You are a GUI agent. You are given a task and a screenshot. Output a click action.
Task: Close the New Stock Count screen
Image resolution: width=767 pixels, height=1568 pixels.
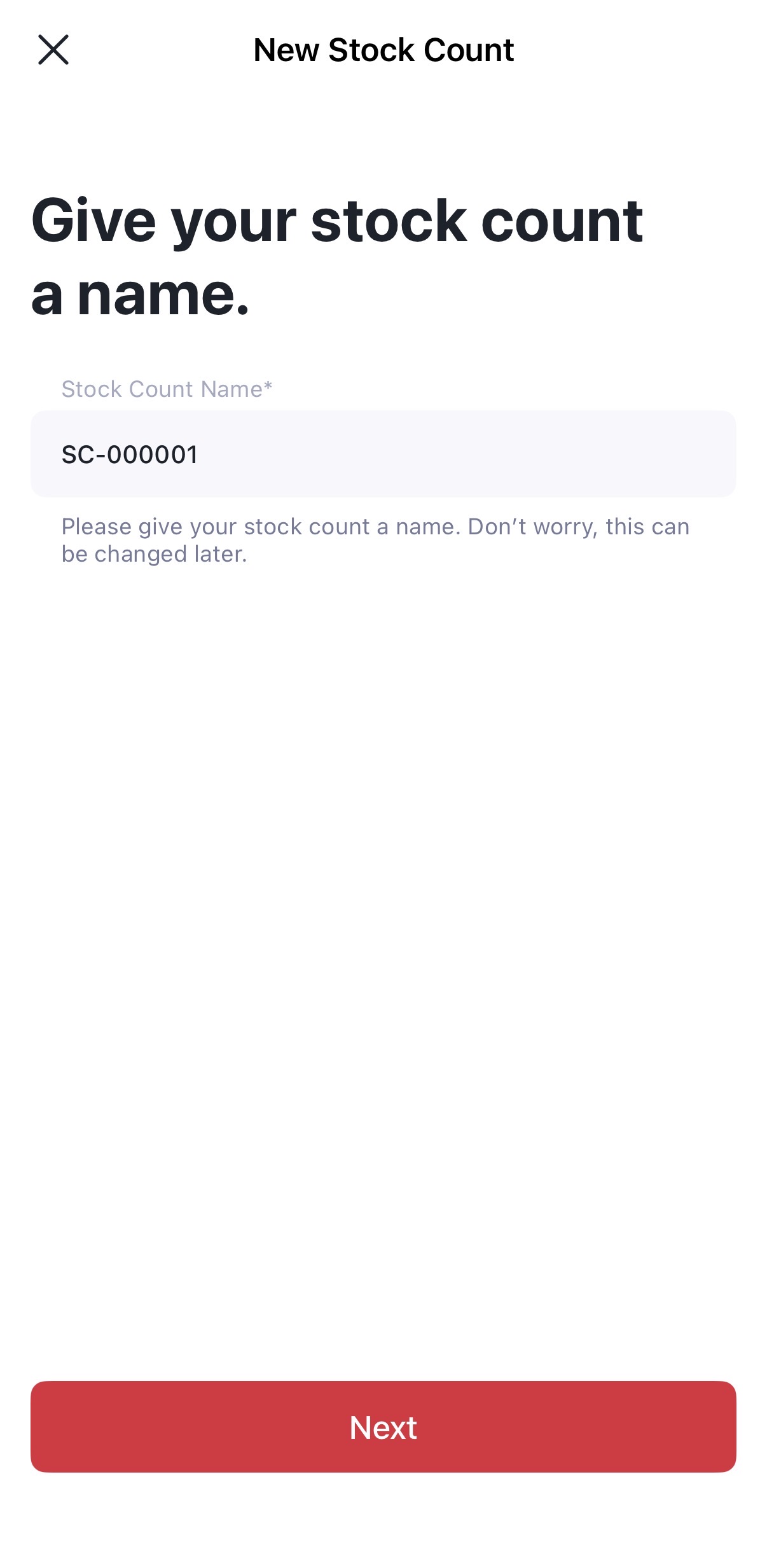click(53, 50)
